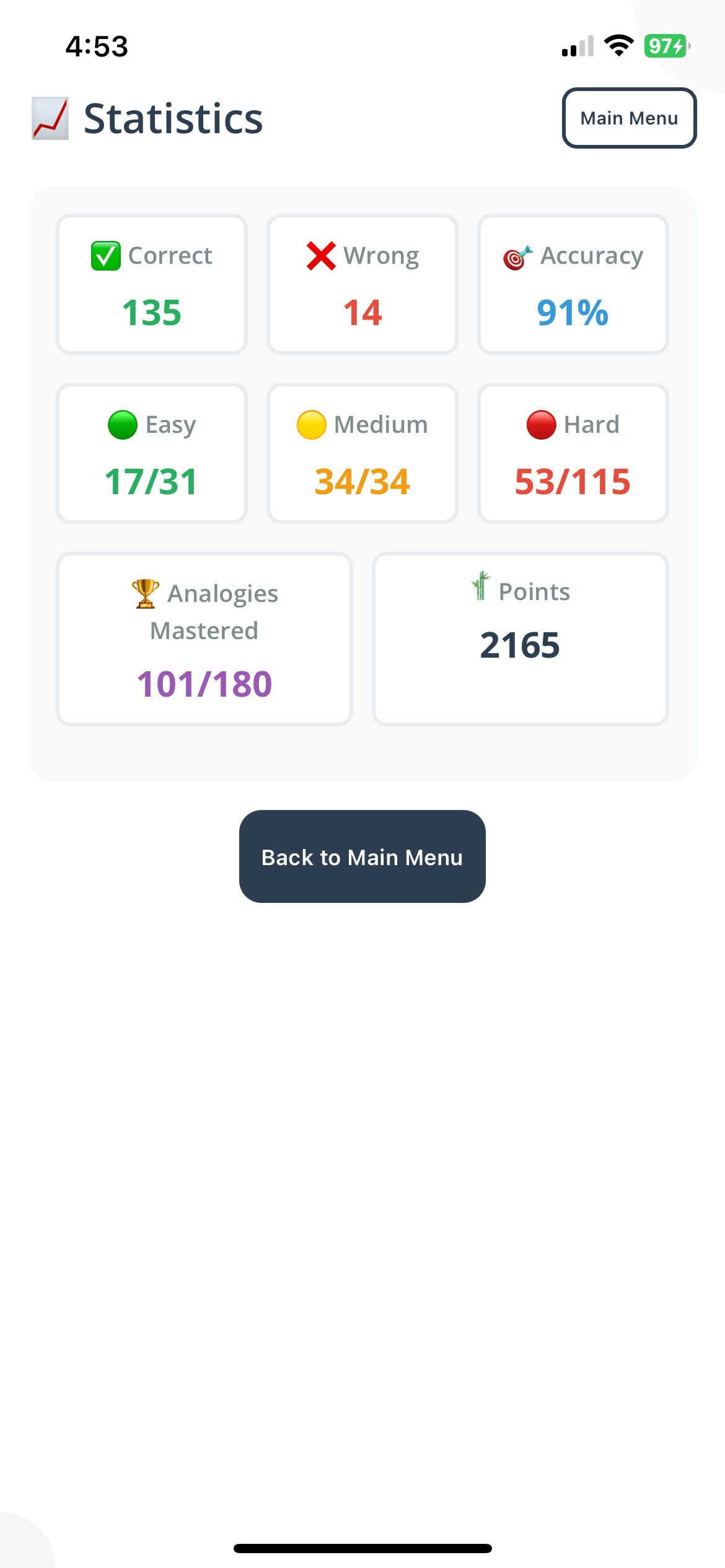The image size is (725, 1568).
Task: Tap the outlined Main Menu button
Action: click(x=629, y=118)
